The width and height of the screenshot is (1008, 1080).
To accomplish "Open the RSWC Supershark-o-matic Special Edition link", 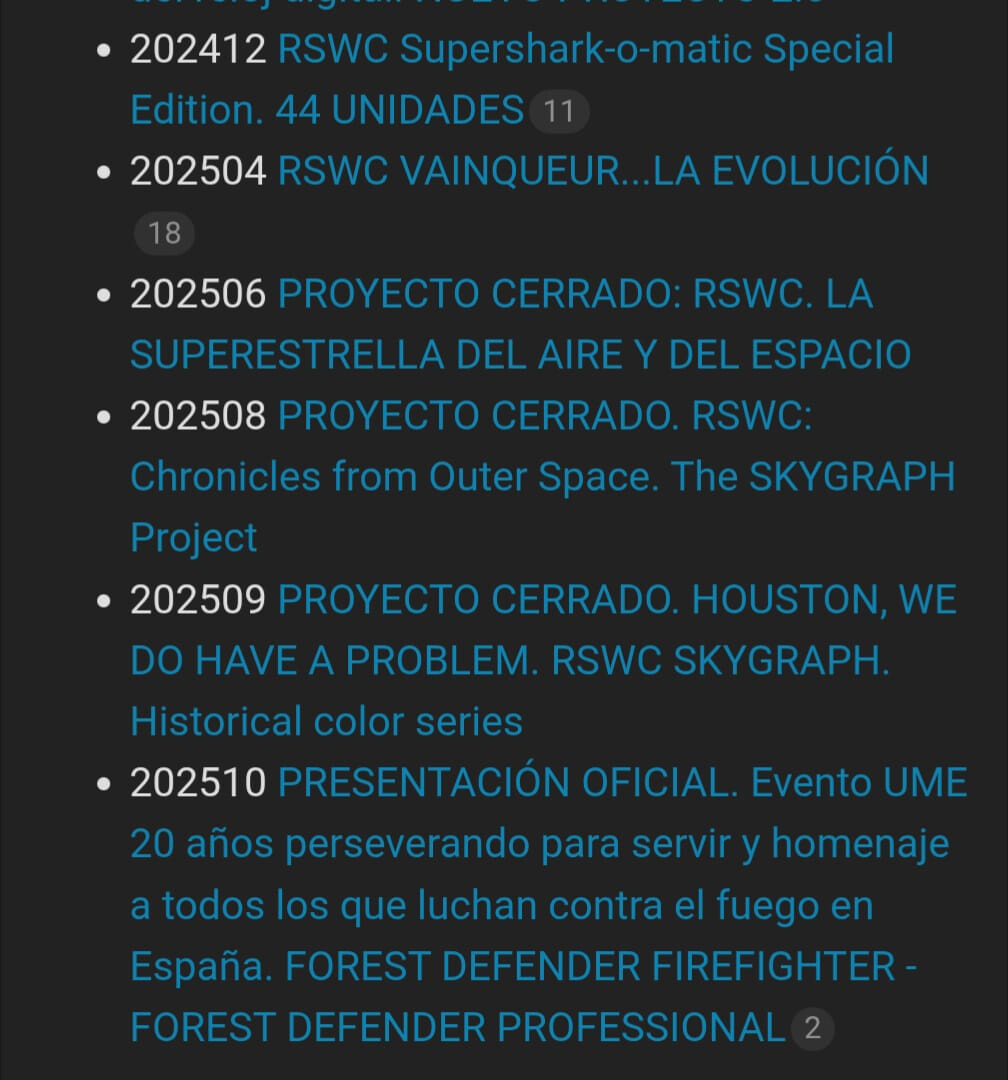I will tap(585, 50).
